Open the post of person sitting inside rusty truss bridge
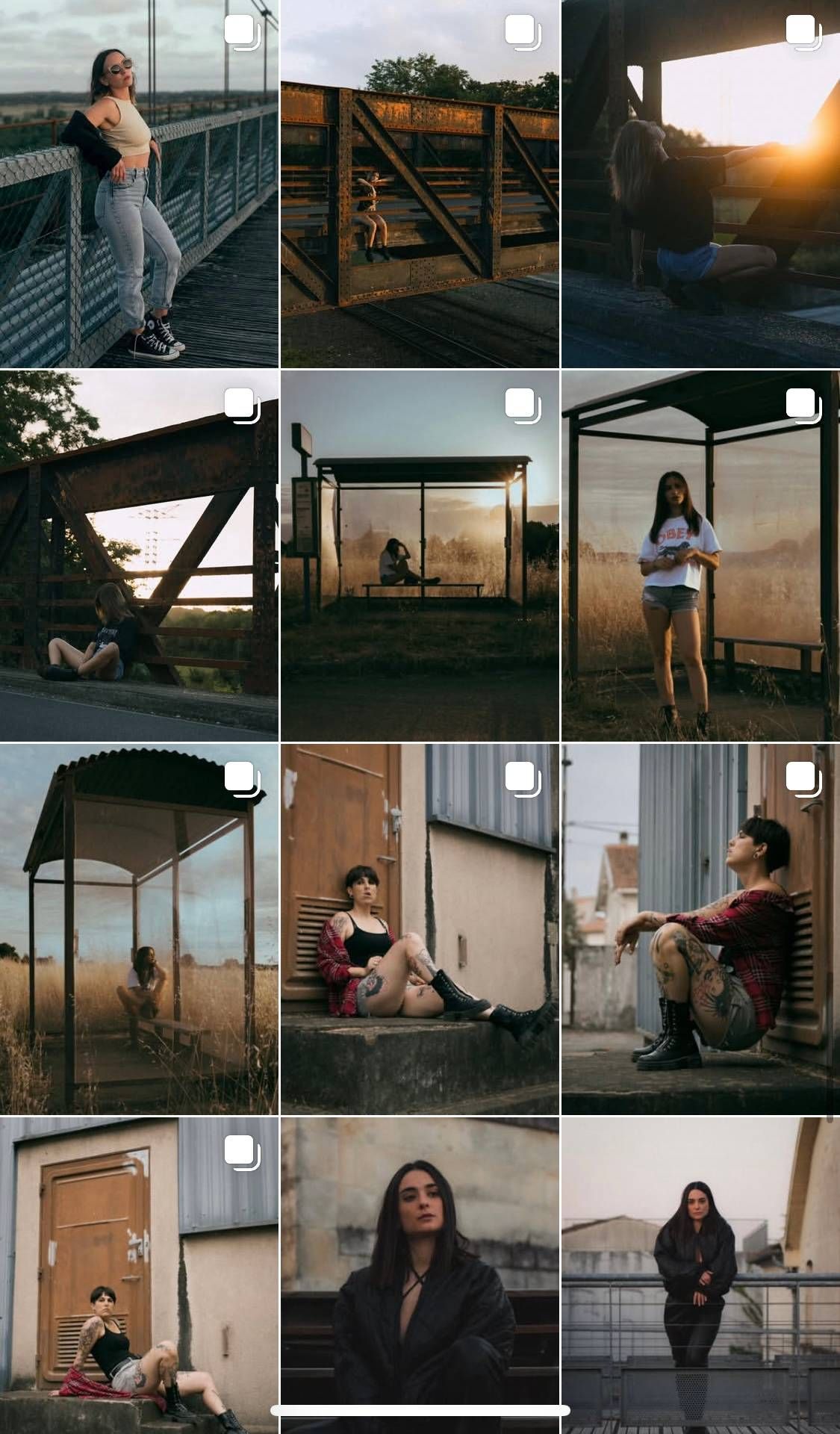This screenshot has height=1434, width=840. tap(420, 183)
